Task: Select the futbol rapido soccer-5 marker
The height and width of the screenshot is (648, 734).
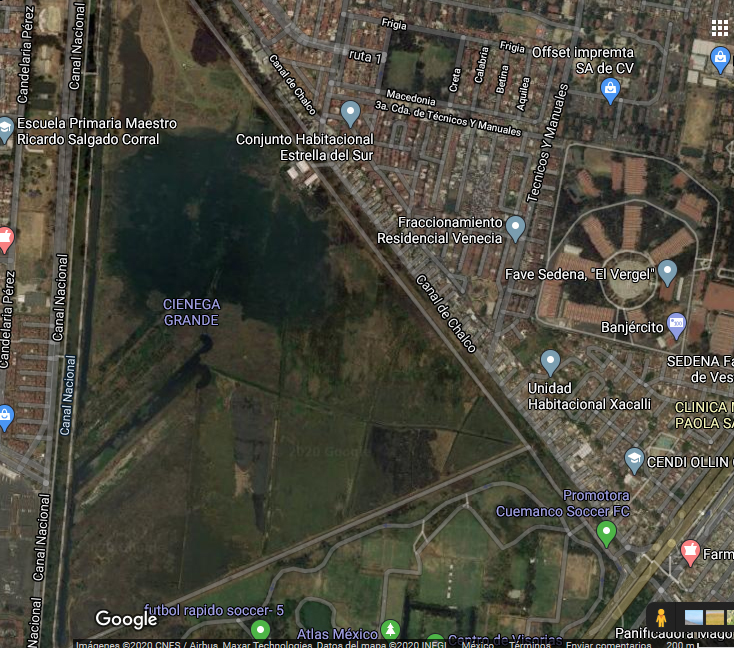Action: click(x=260, y=630)
